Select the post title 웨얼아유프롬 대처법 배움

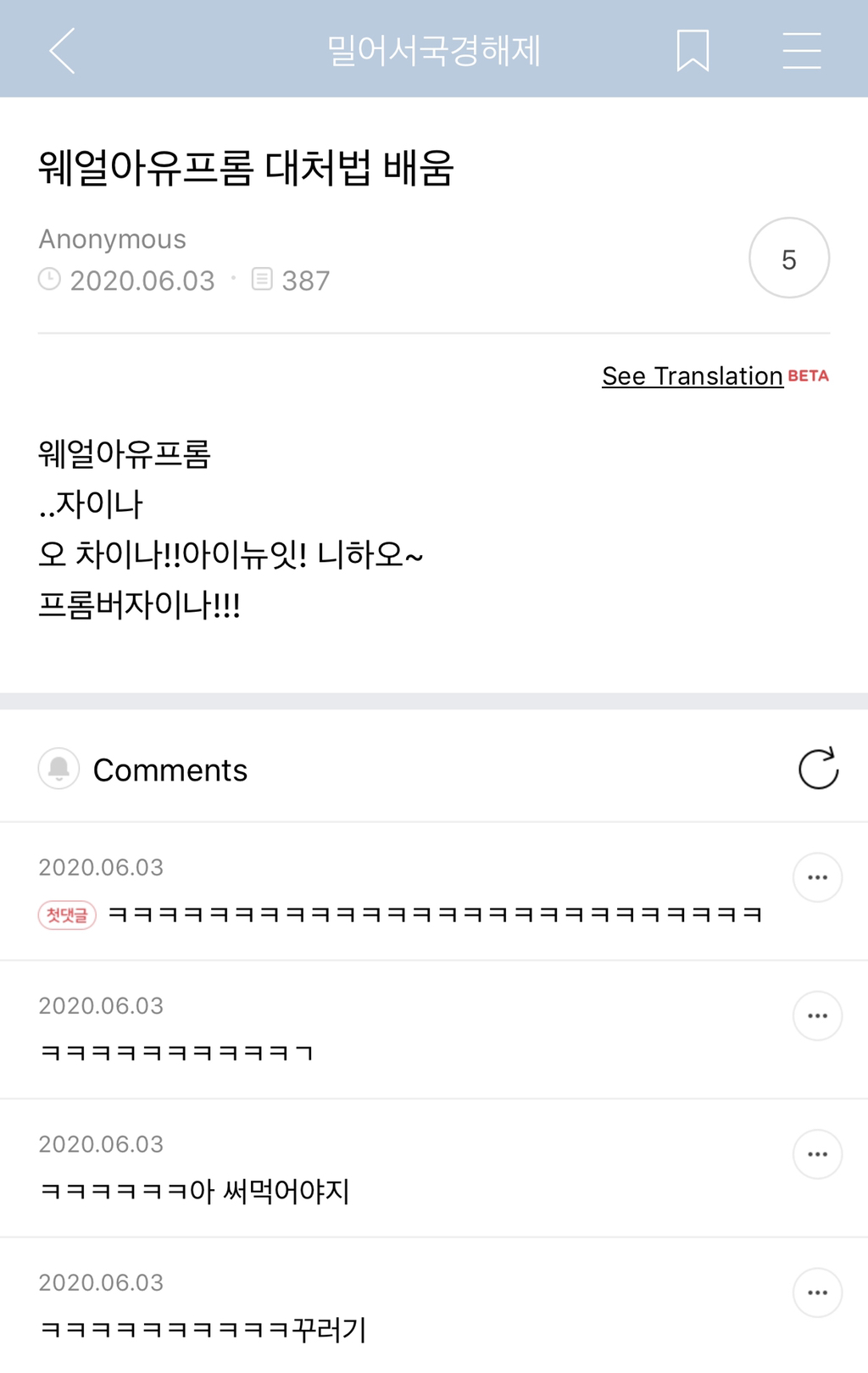click(x=247, y=169)
